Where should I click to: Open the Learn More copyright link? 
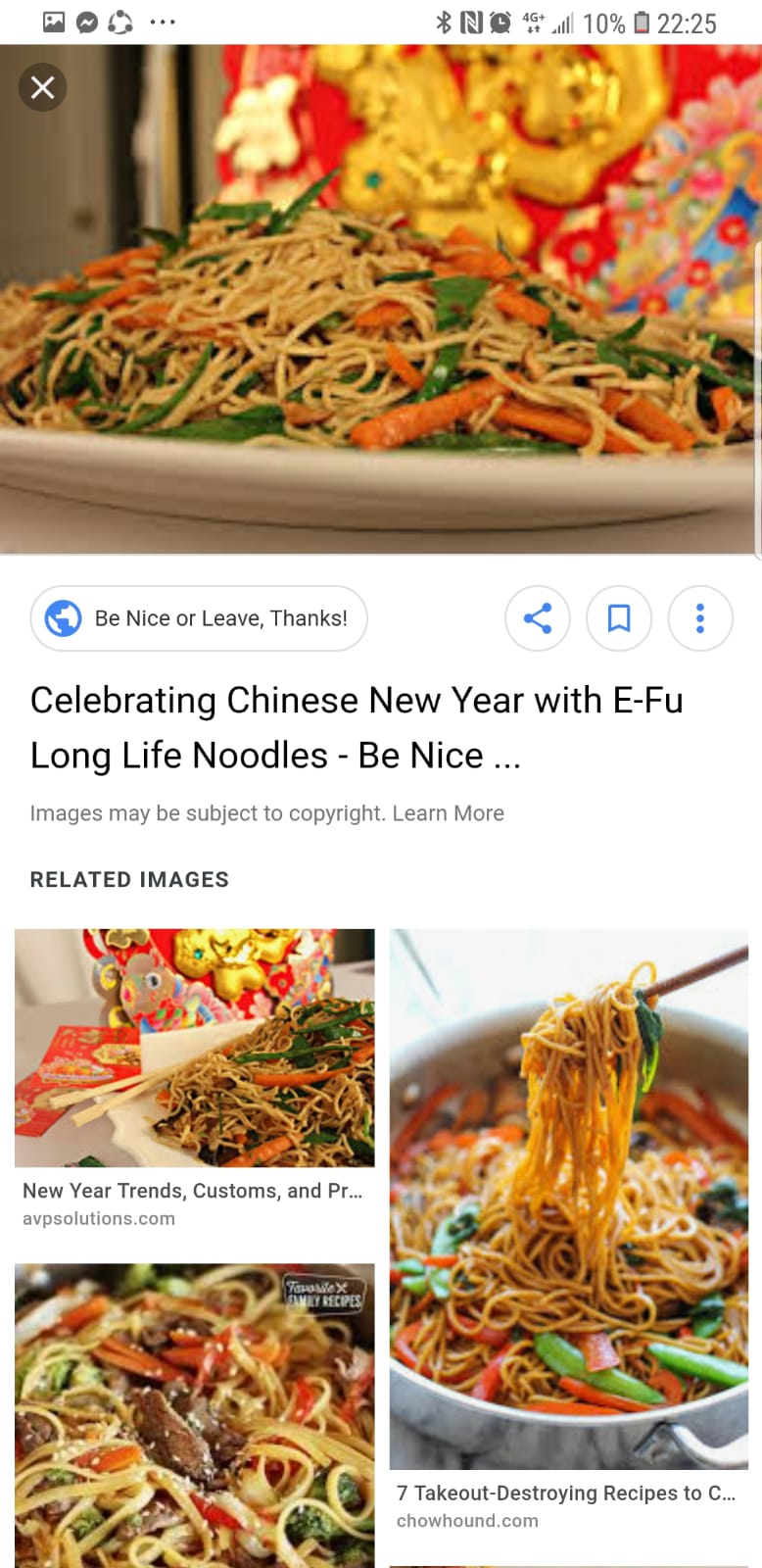point(448,813)
